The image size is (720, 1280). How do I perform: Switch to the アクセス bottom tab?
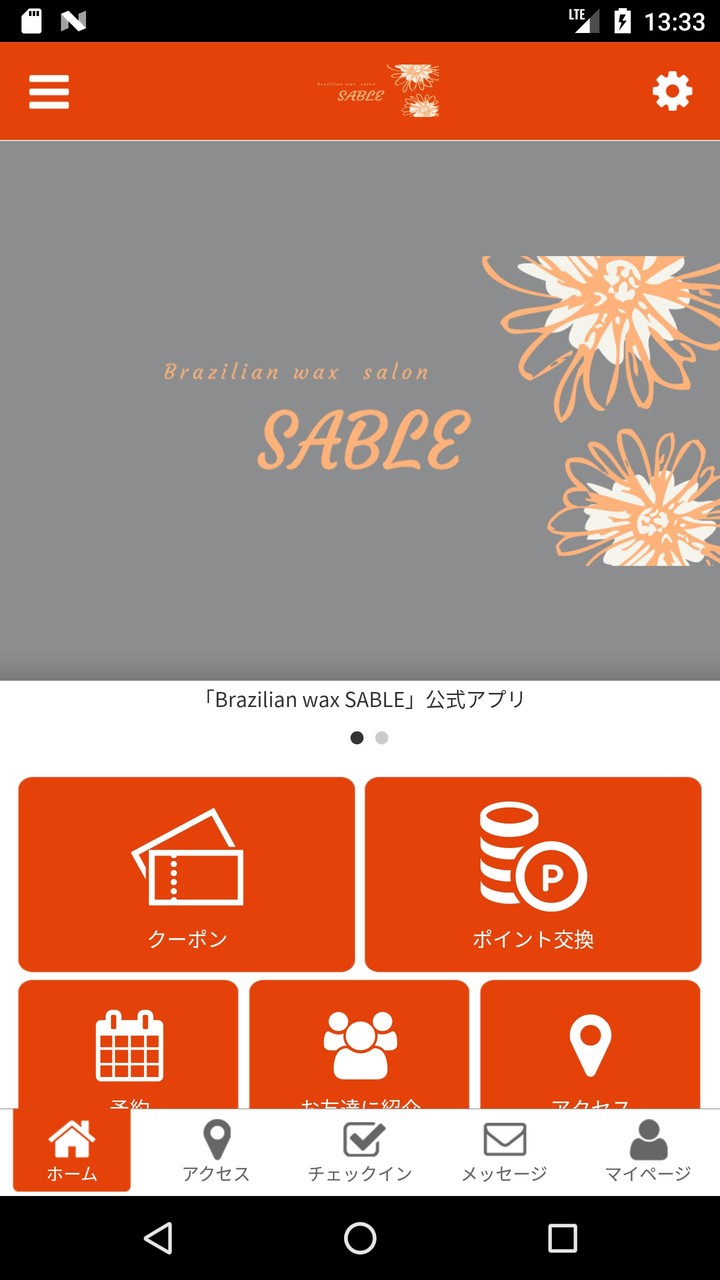point(216,1151)
